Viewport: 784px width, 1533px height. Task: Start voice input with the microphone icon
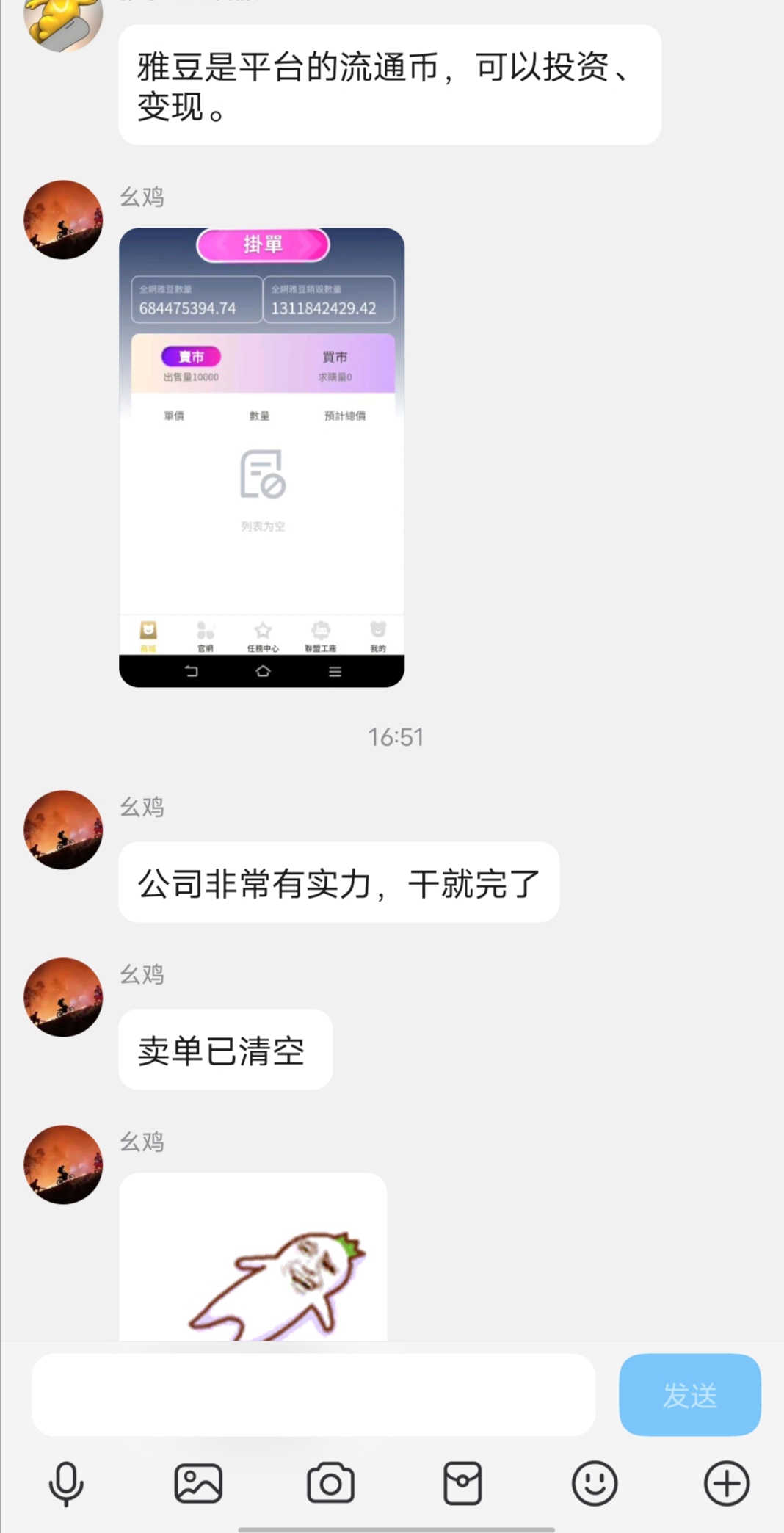pyautogui.click(x=66, y=1484)
